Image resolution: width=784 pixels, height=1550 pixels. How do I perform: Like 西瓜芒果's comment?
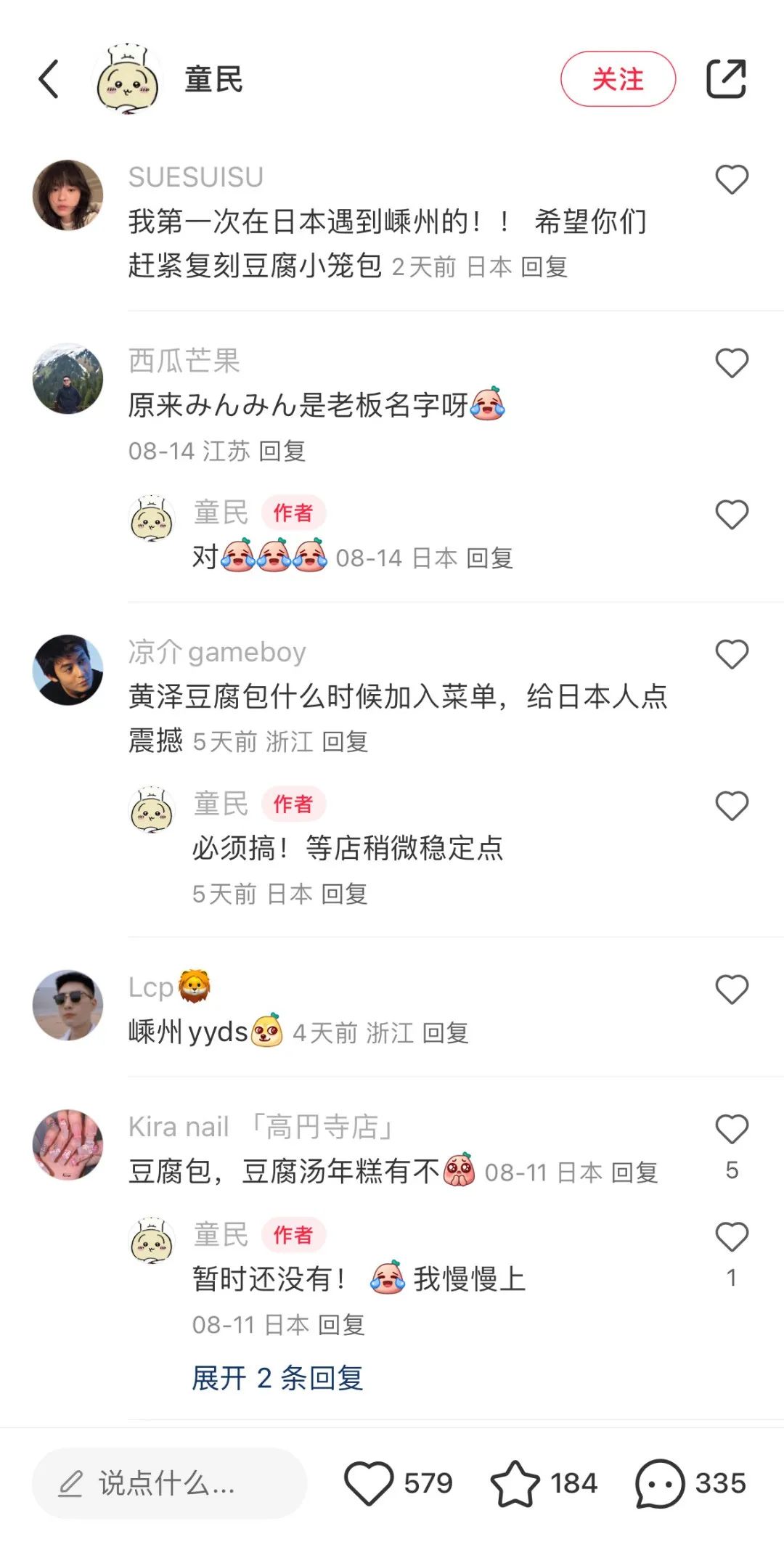coord(732,363)
